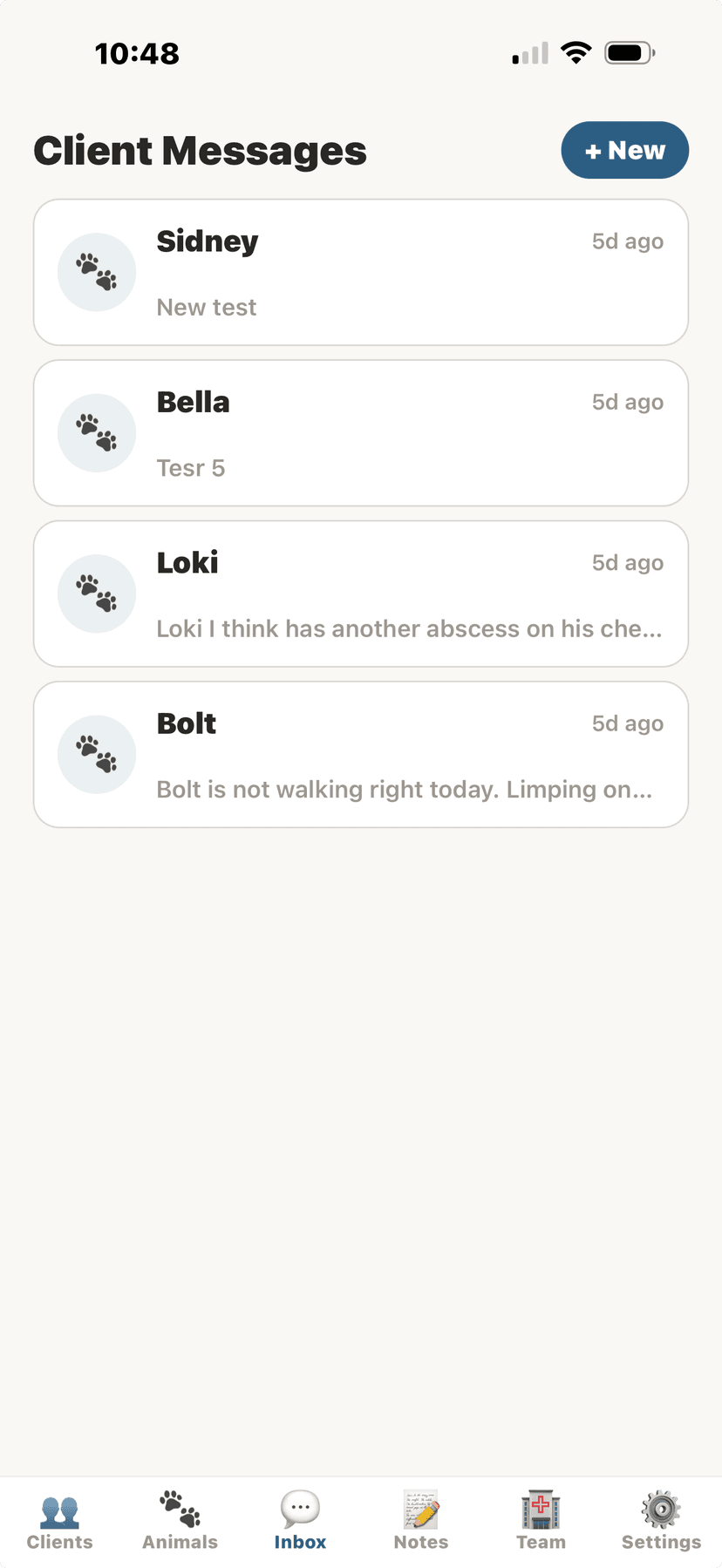View Loki's abscess message
The width and height of the screenshot is (722, 1568).
(x=360, y=594)
